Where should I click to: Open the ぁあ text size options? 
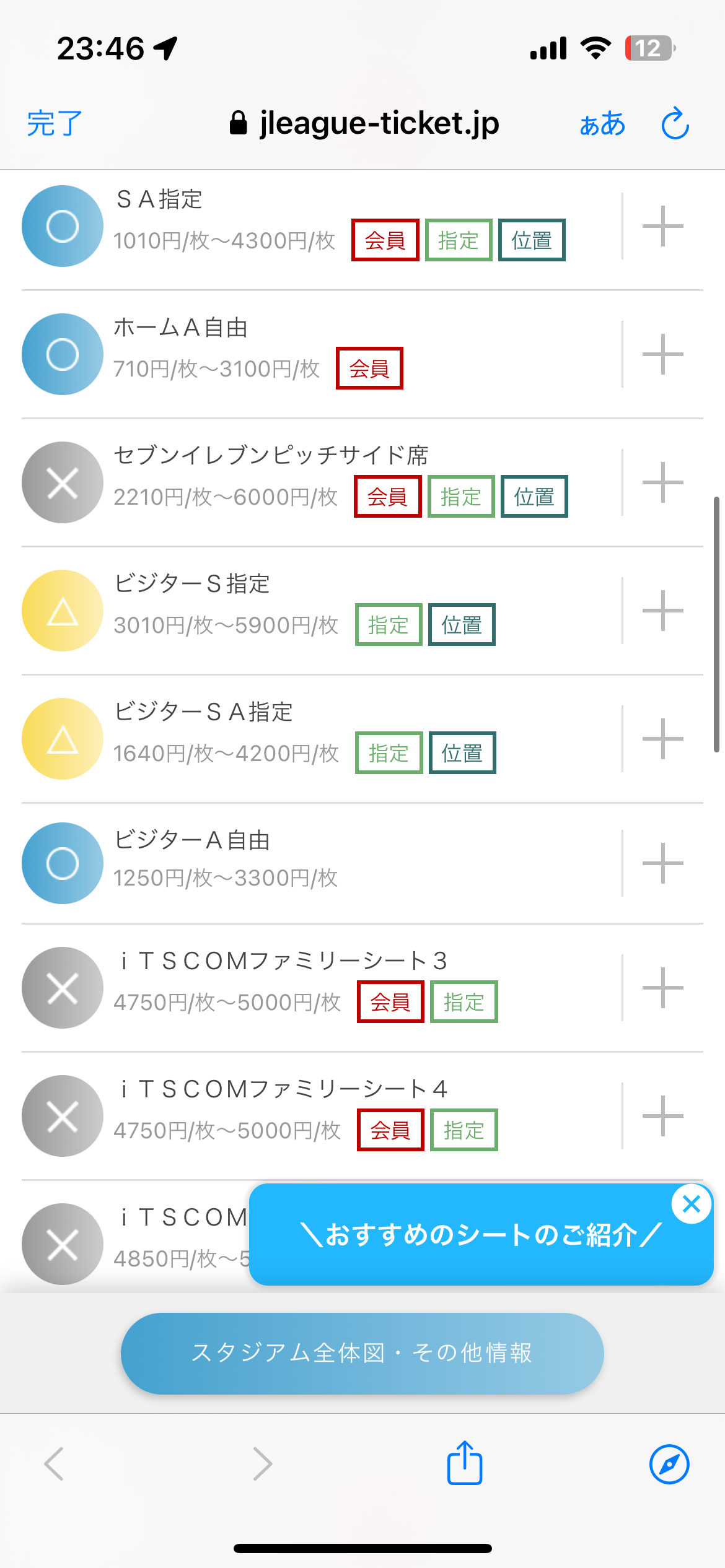pos(602,124)
